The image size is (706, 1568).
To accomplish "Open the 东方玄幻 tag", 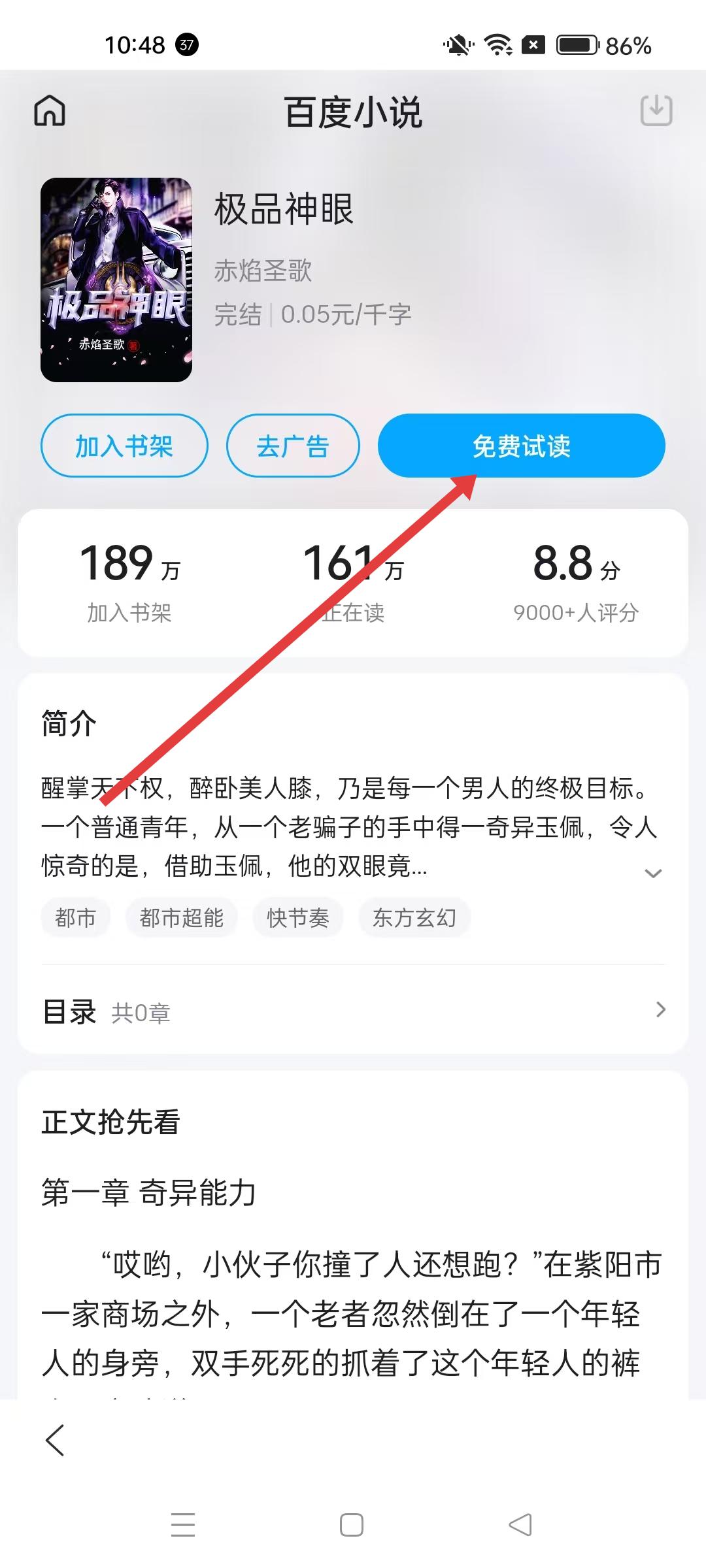I will 414,918.
